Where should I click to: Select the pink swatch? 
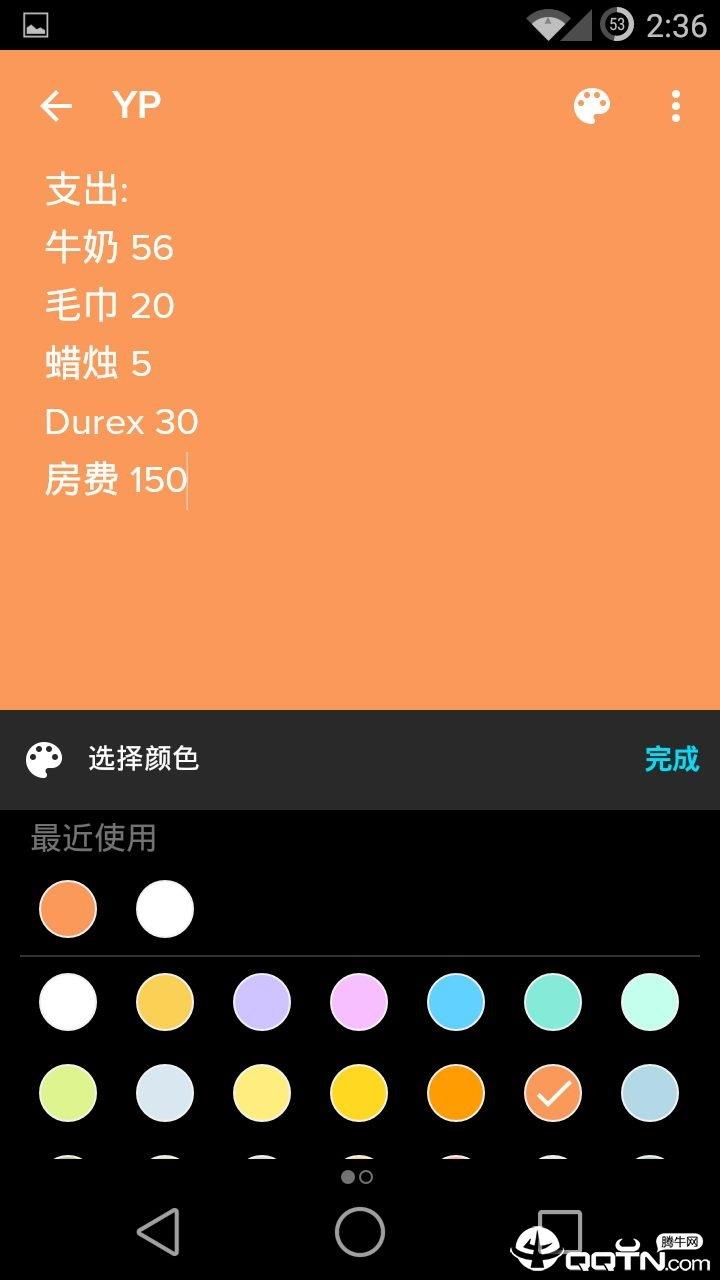pos(359,1002)
